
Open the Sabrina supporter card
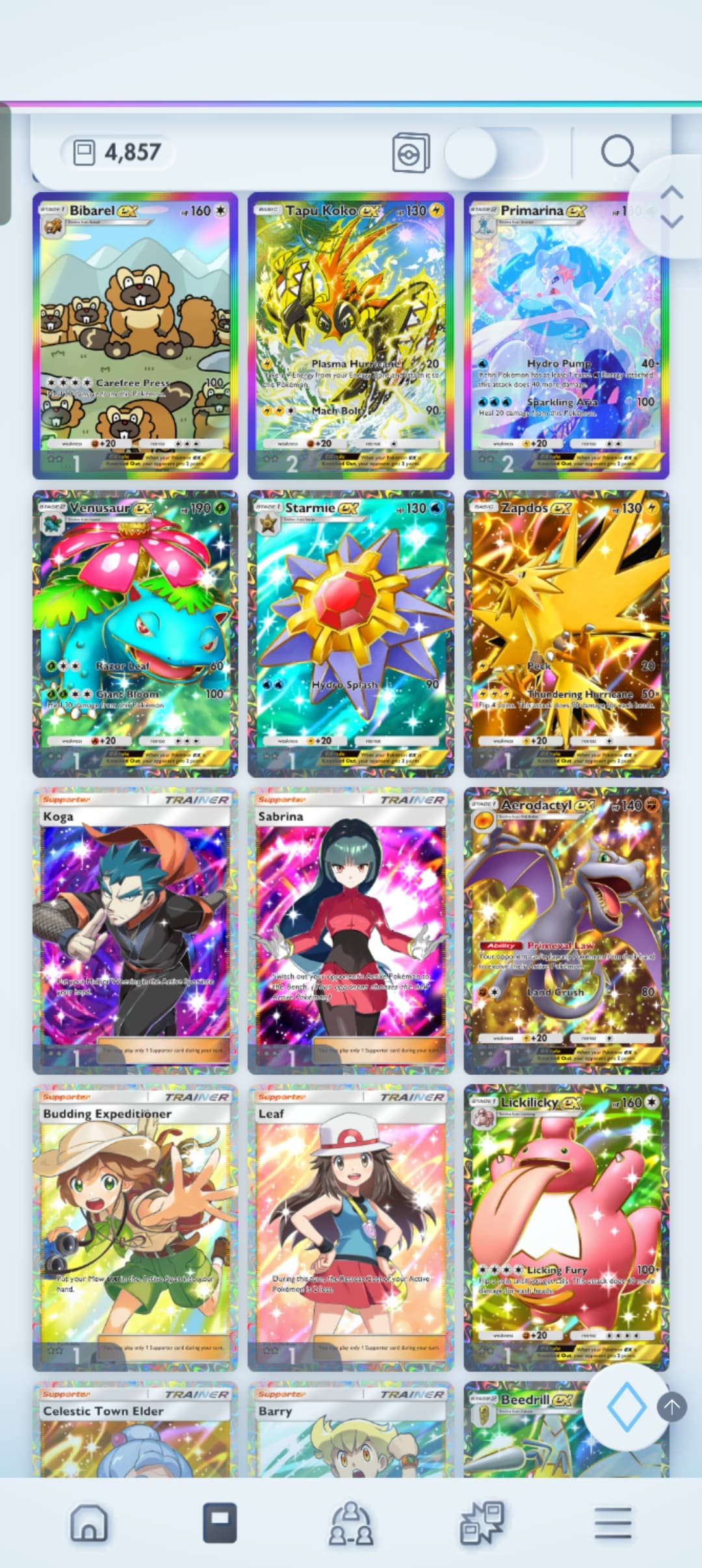point(351,930)
